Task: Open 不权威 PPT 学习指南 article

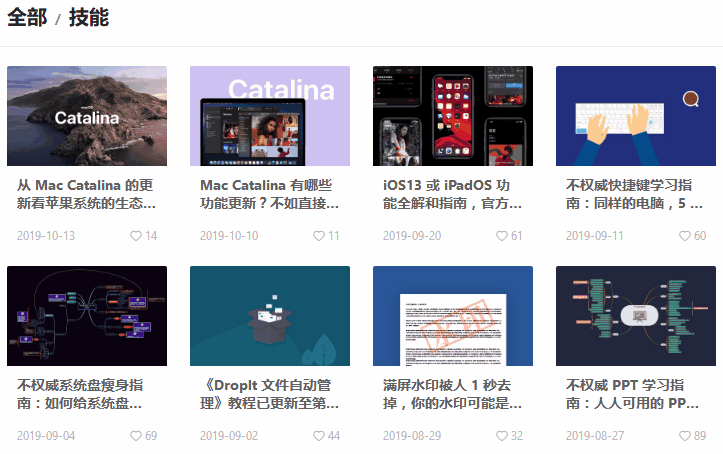Action: [635, 394]
